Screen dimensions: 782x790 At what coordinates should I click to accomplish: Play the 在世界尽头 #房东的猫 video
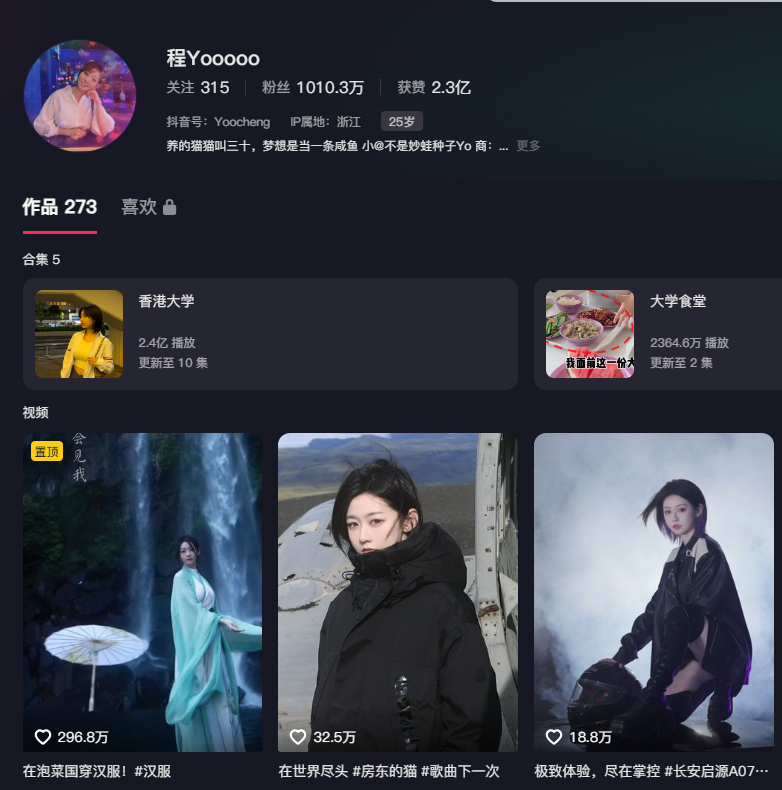pos(397,592)
